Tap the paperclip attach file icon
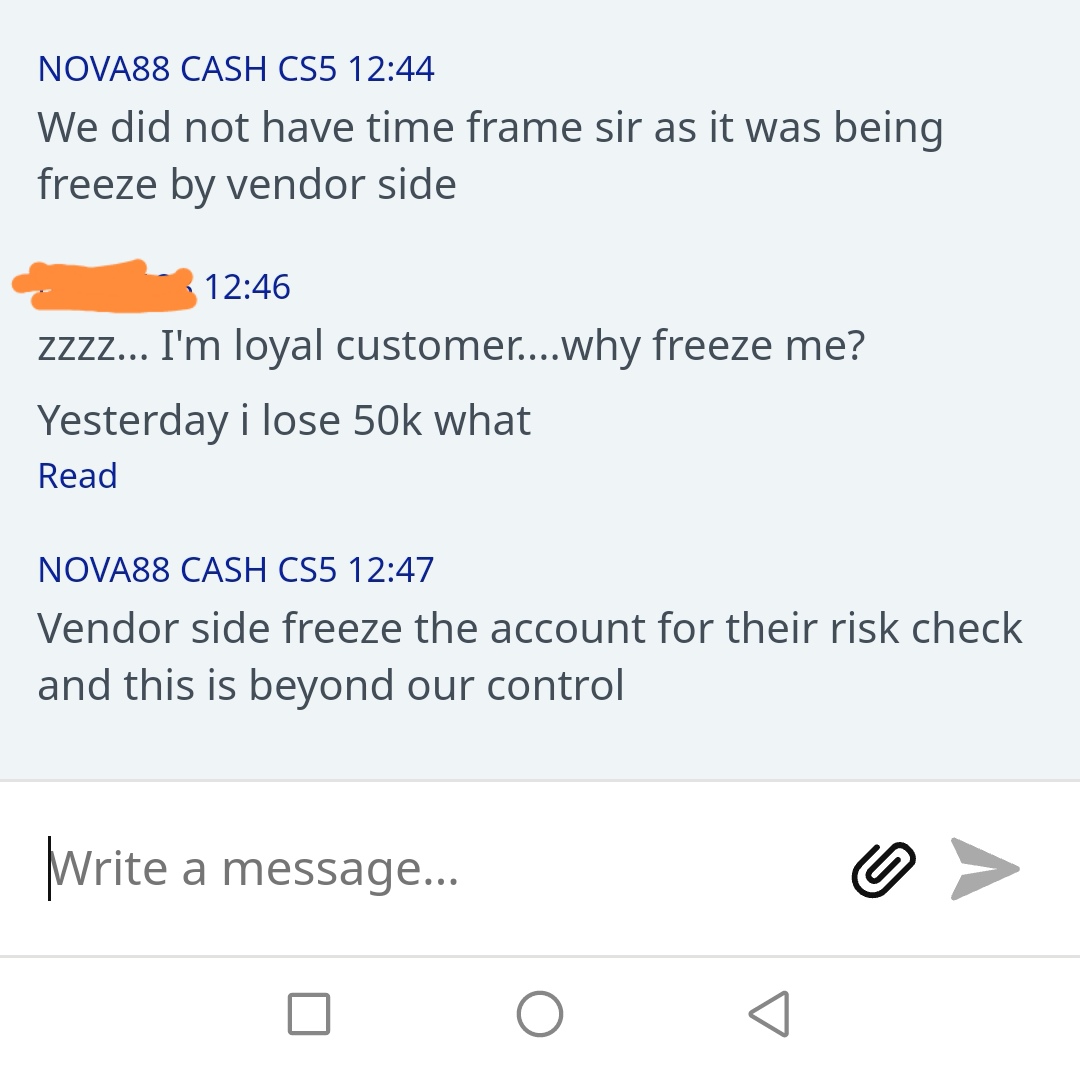Image resolution: width=1080 pixels, height=1073 pixels. (x=883, y=868)
